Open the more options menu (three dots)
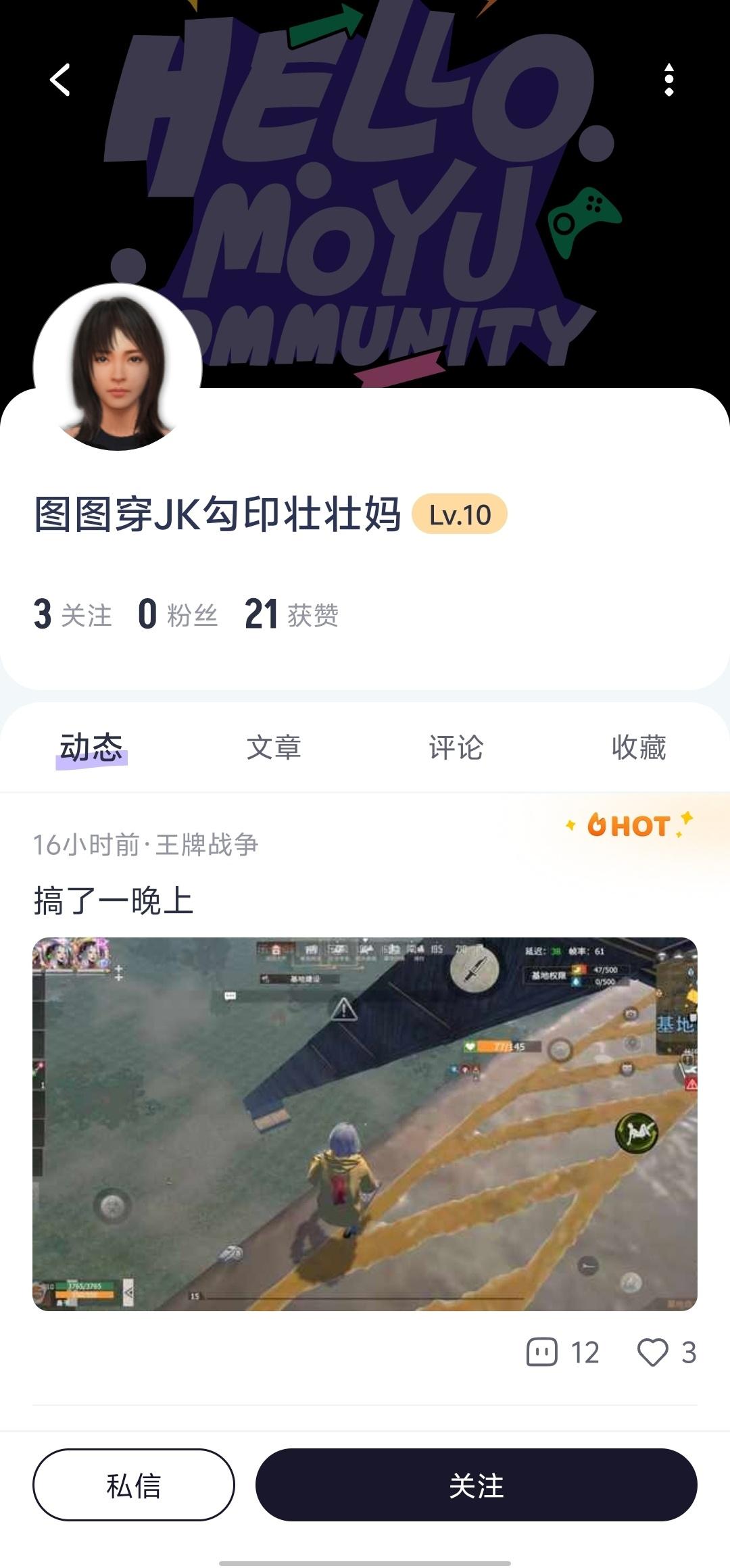Image resolution: width=730 pixels, height=1568 pixels. (x=669, y=81)
